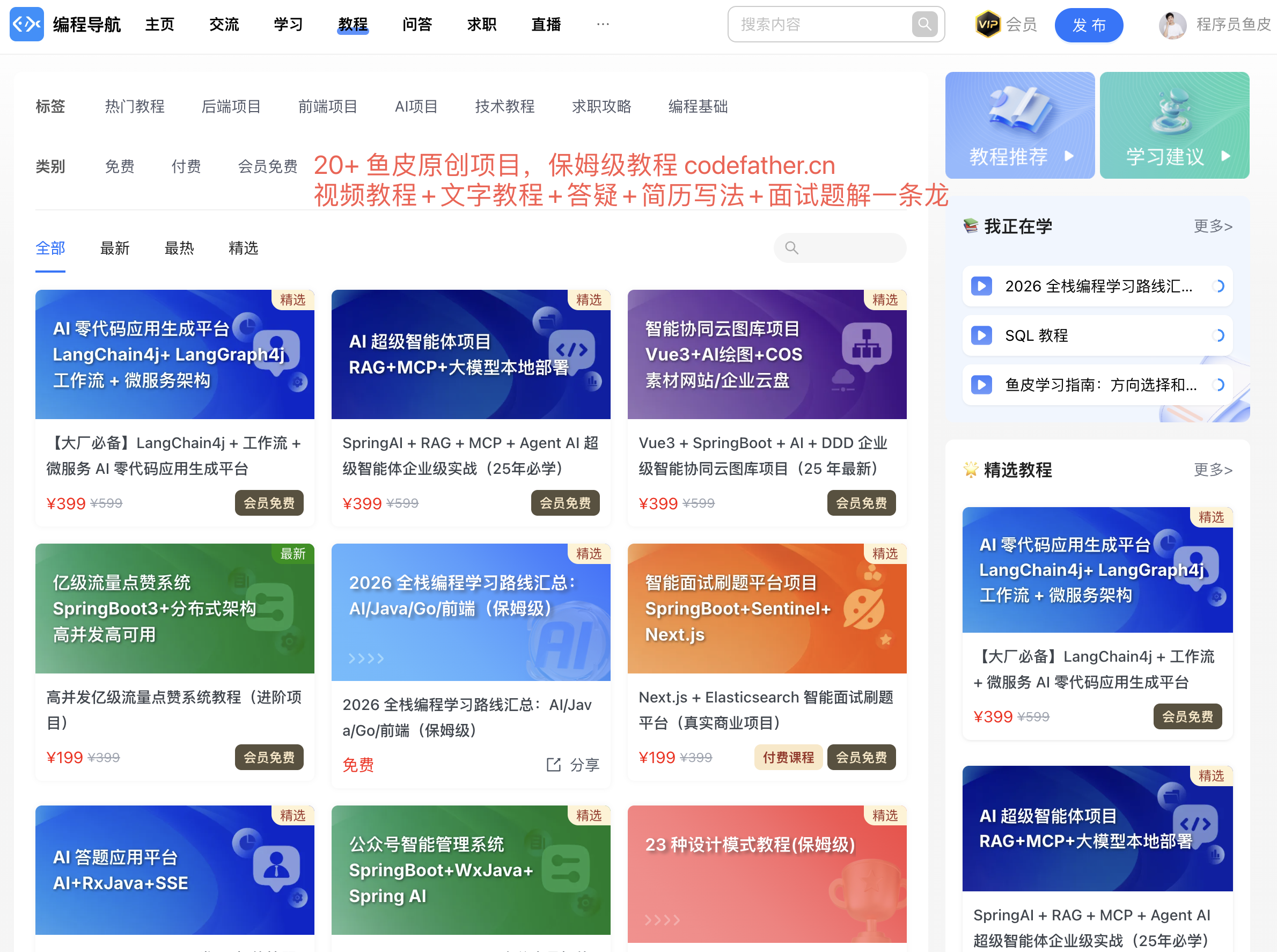This screenshot has height=952, width=1277.
Task: Expand the more navigation ellipsis
Action: tap(603, 24)
